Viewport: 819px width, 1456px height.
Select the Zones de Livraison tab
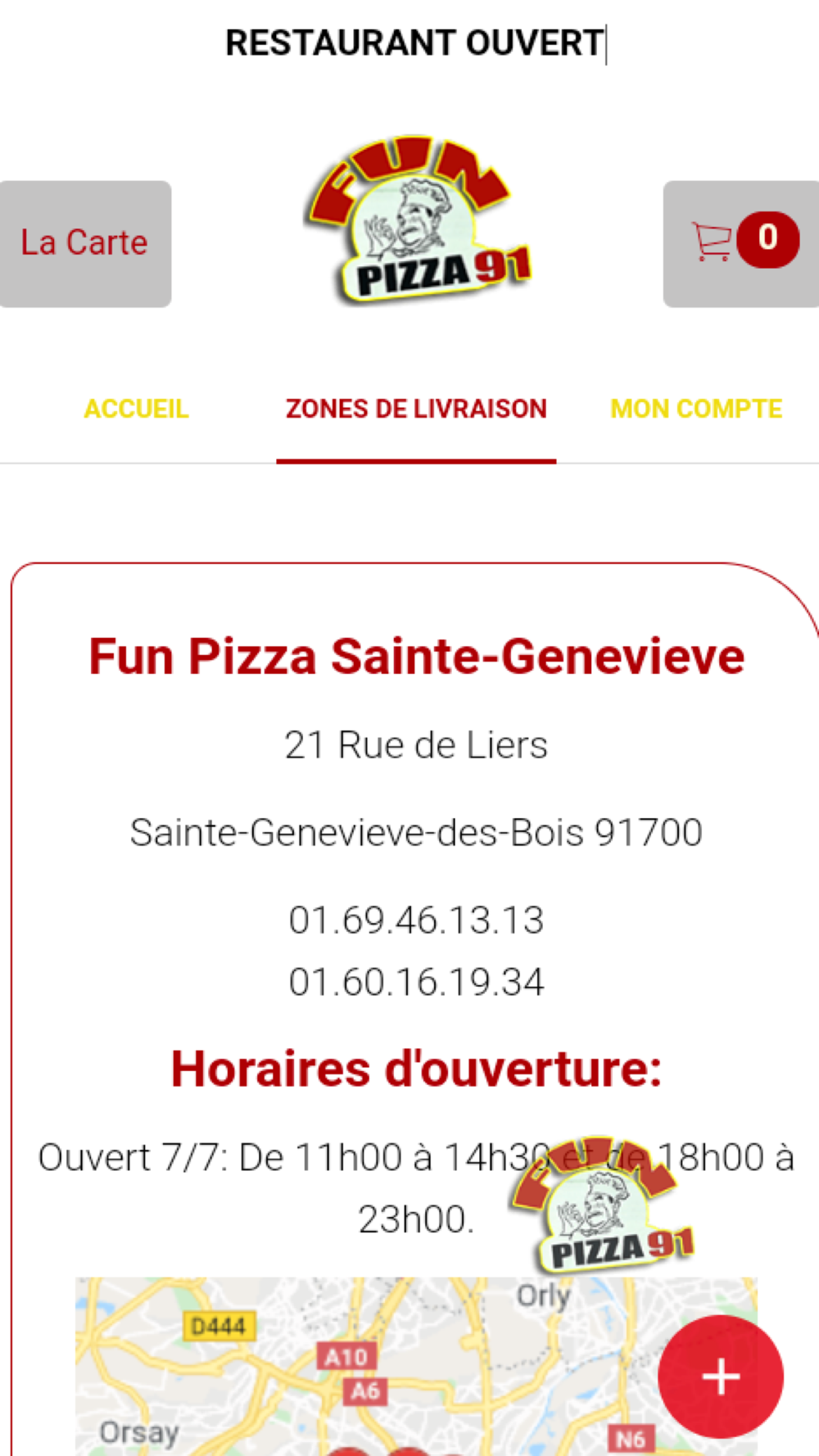(416, 409)
